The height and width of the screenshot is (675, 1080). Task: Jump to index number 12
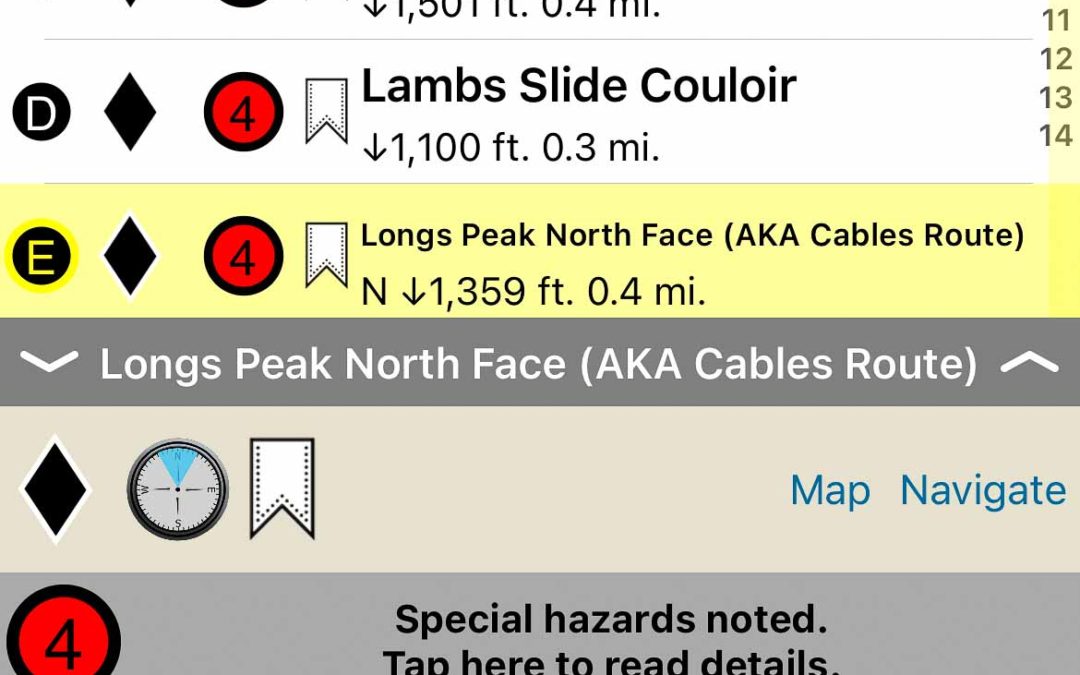[1056, 59]
